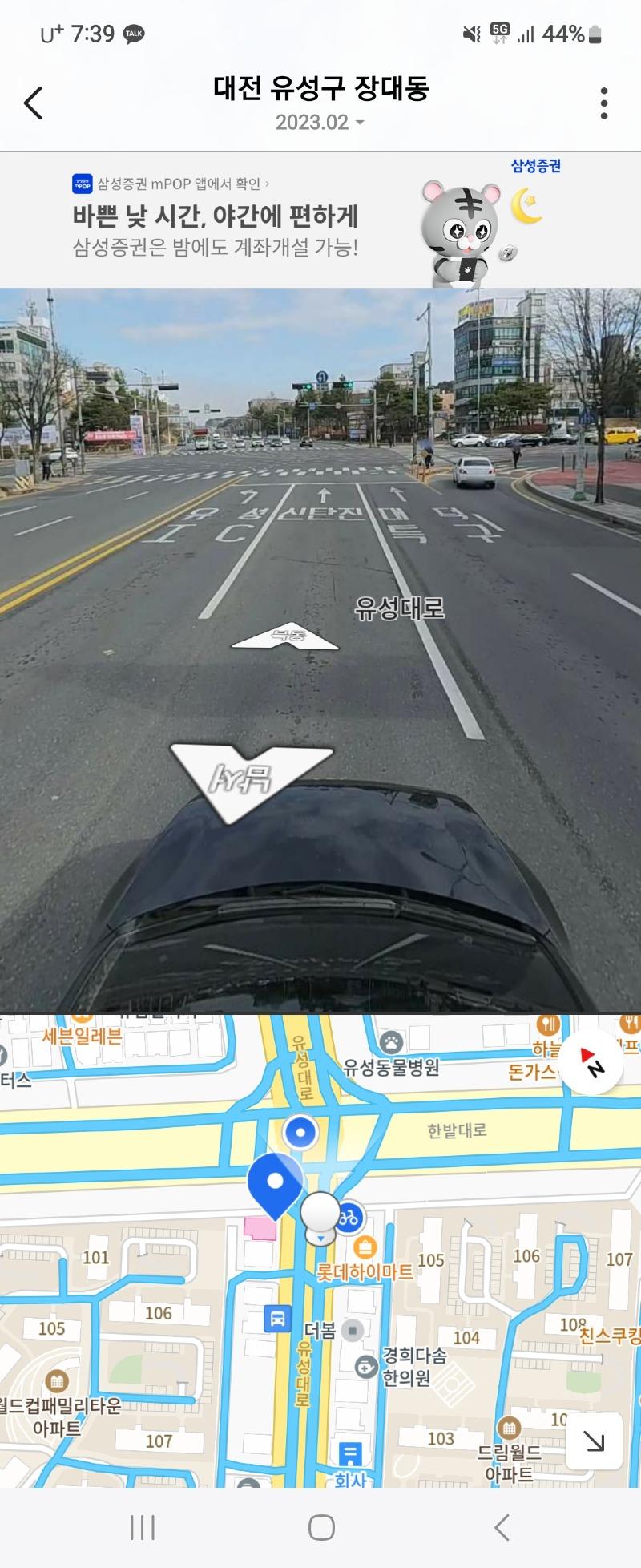Go back with the top-left arrow
Image resolution: width=641 pixels, height=1568 pixels.
pos(33,103)
